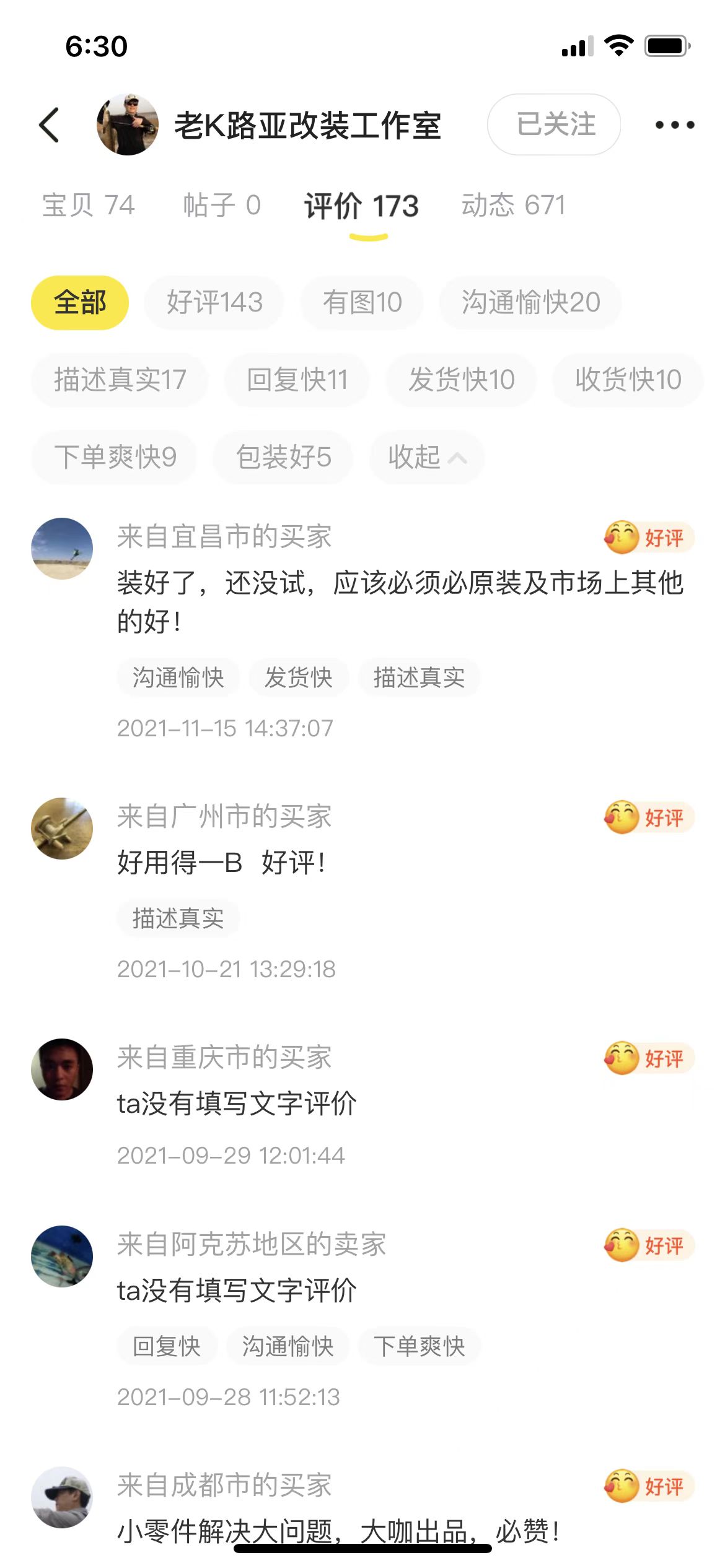This screenshot has height=1568, width=725.
Task: Select the 描述真实17 filter chip
Action: point(120,380)
